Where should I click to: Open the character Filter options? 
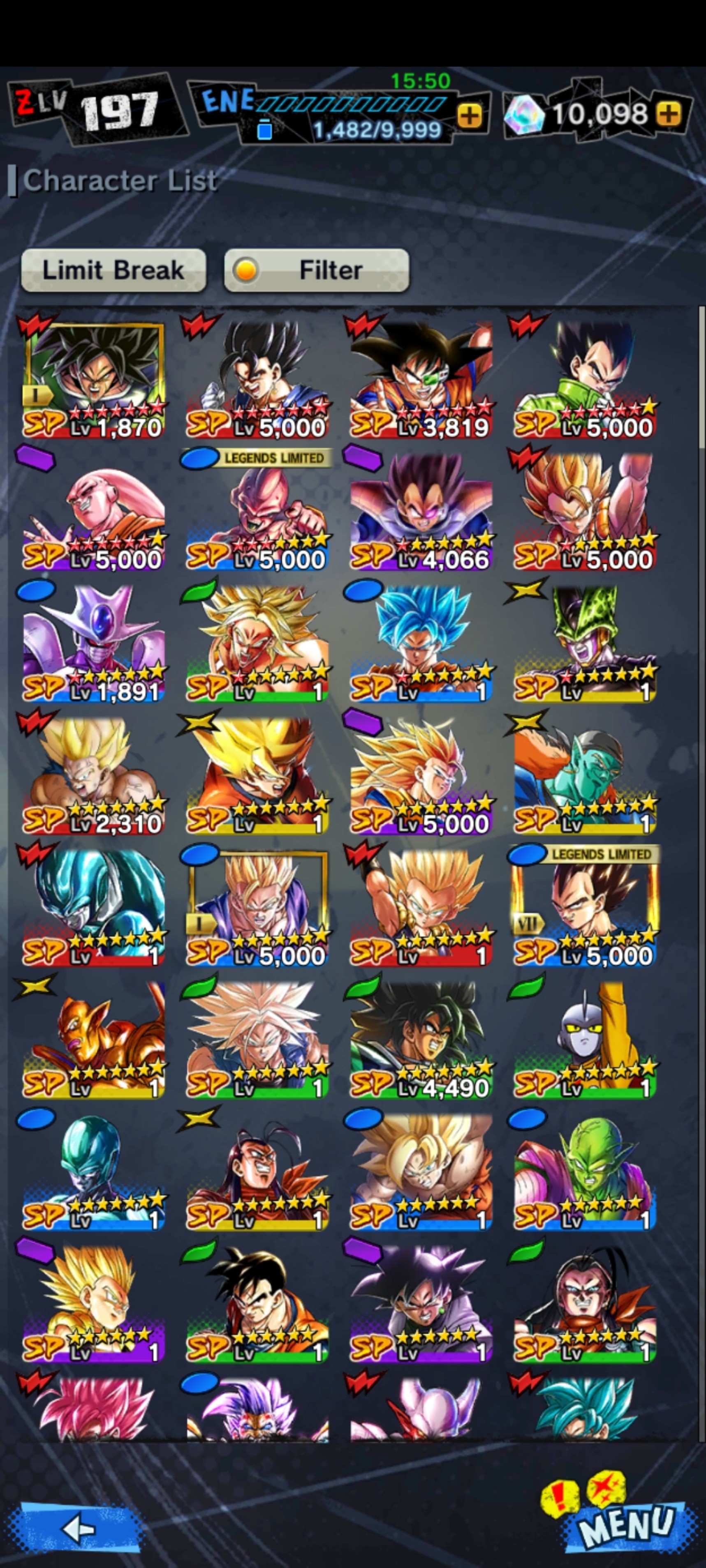coord(316,270)
